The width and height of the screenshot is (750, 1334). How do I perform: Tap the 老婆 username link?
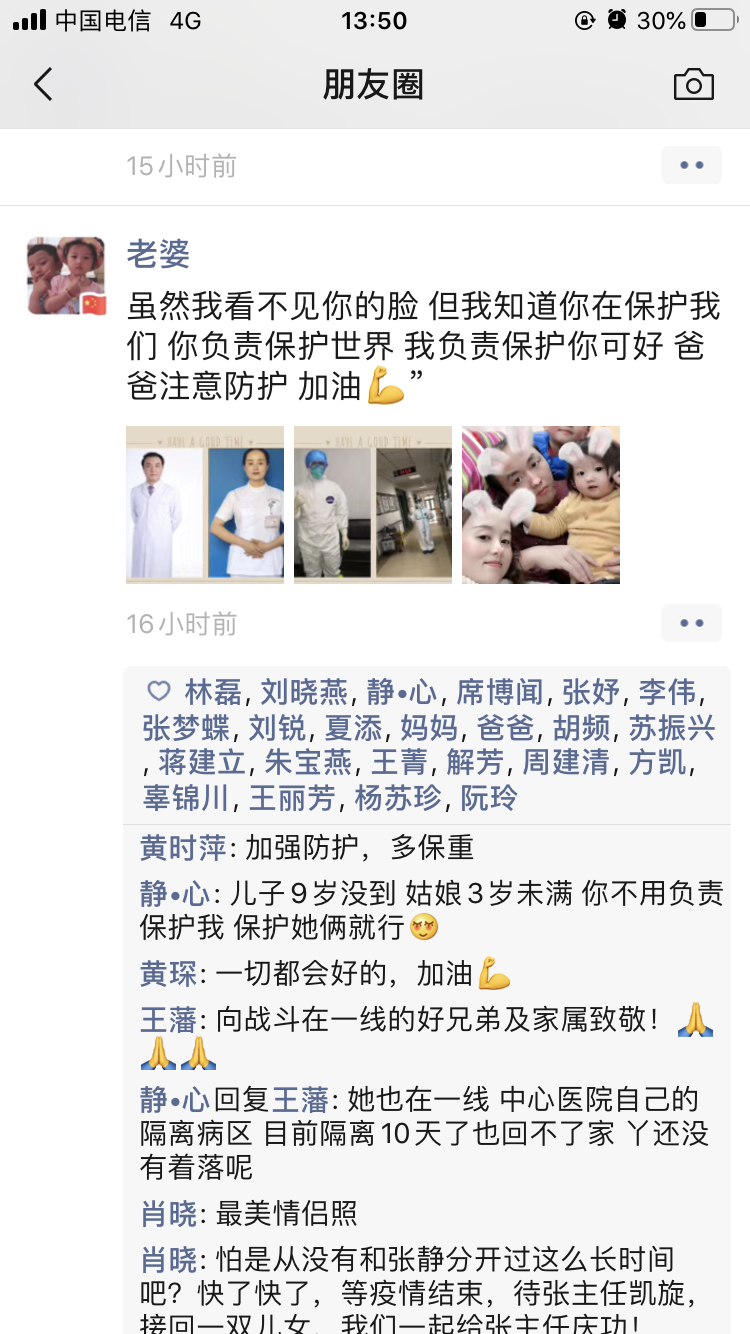pyautogui.click(x=158, y=254)
